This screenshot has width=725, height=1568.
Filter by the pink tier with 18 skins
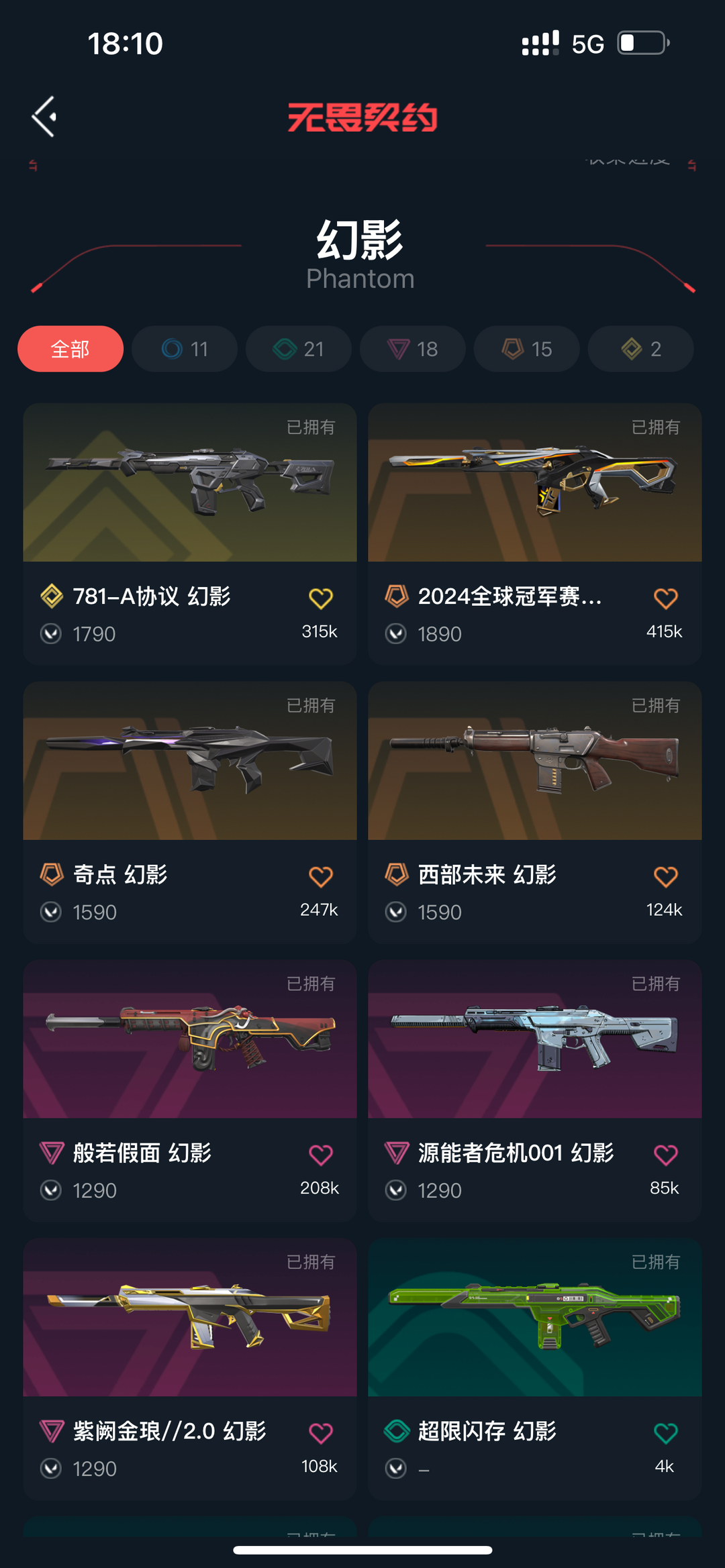413,349
